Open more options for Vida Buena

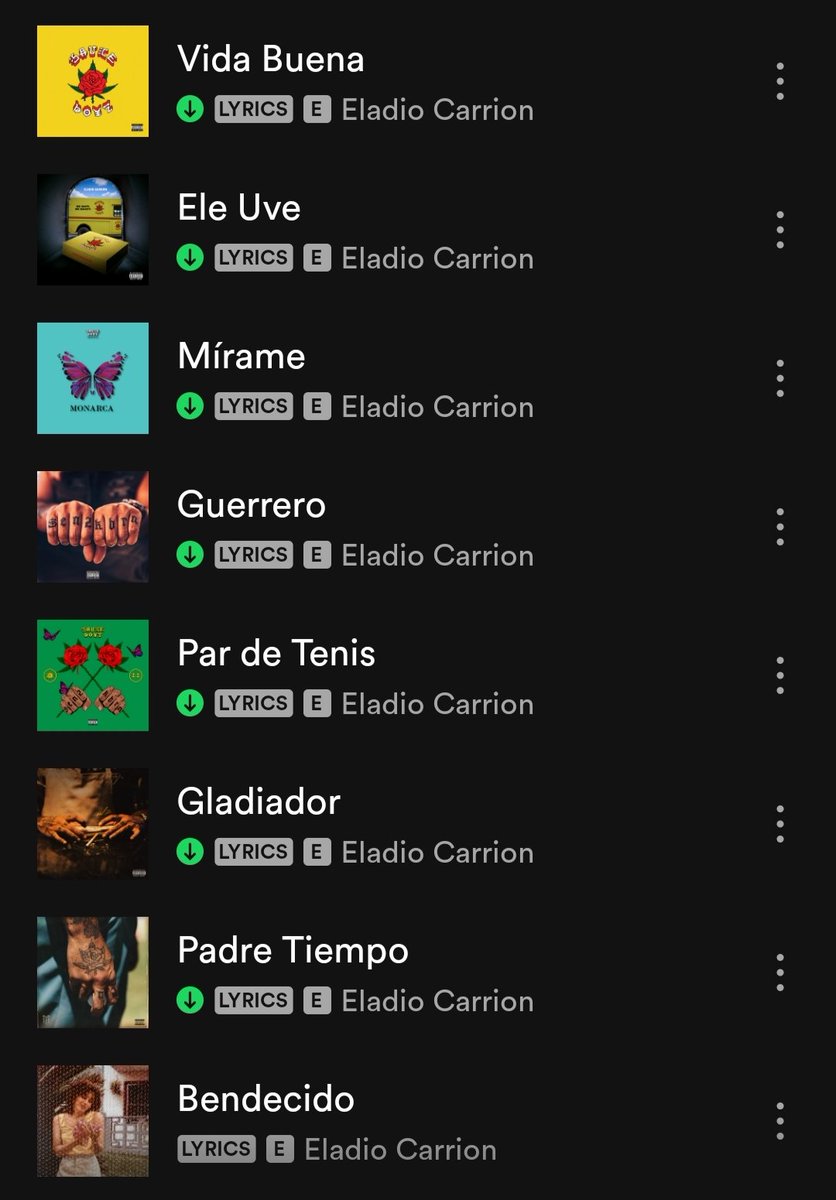(x=780, y=81)
